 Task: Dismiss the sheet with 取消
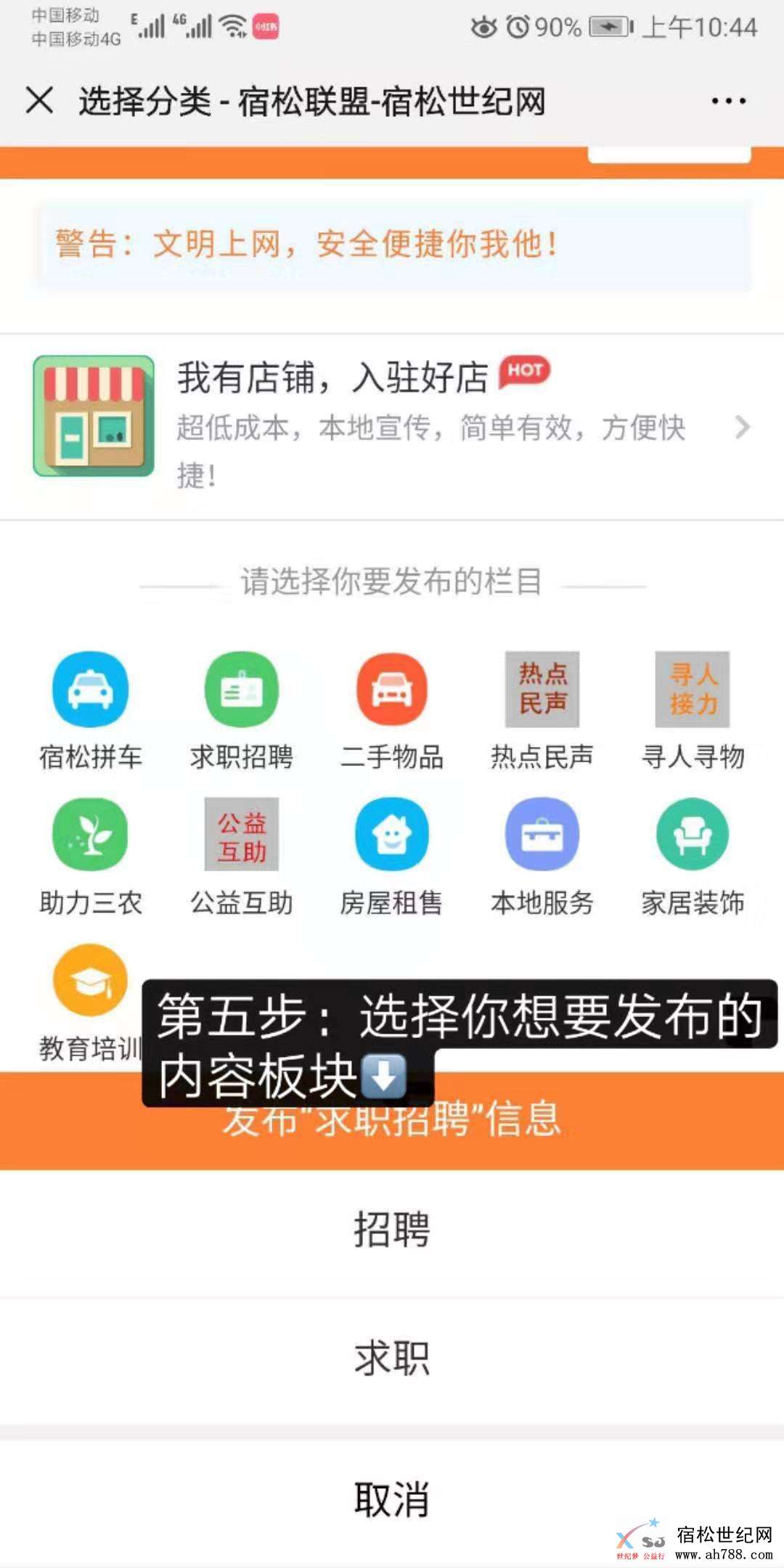click(x=392, y=1500)
